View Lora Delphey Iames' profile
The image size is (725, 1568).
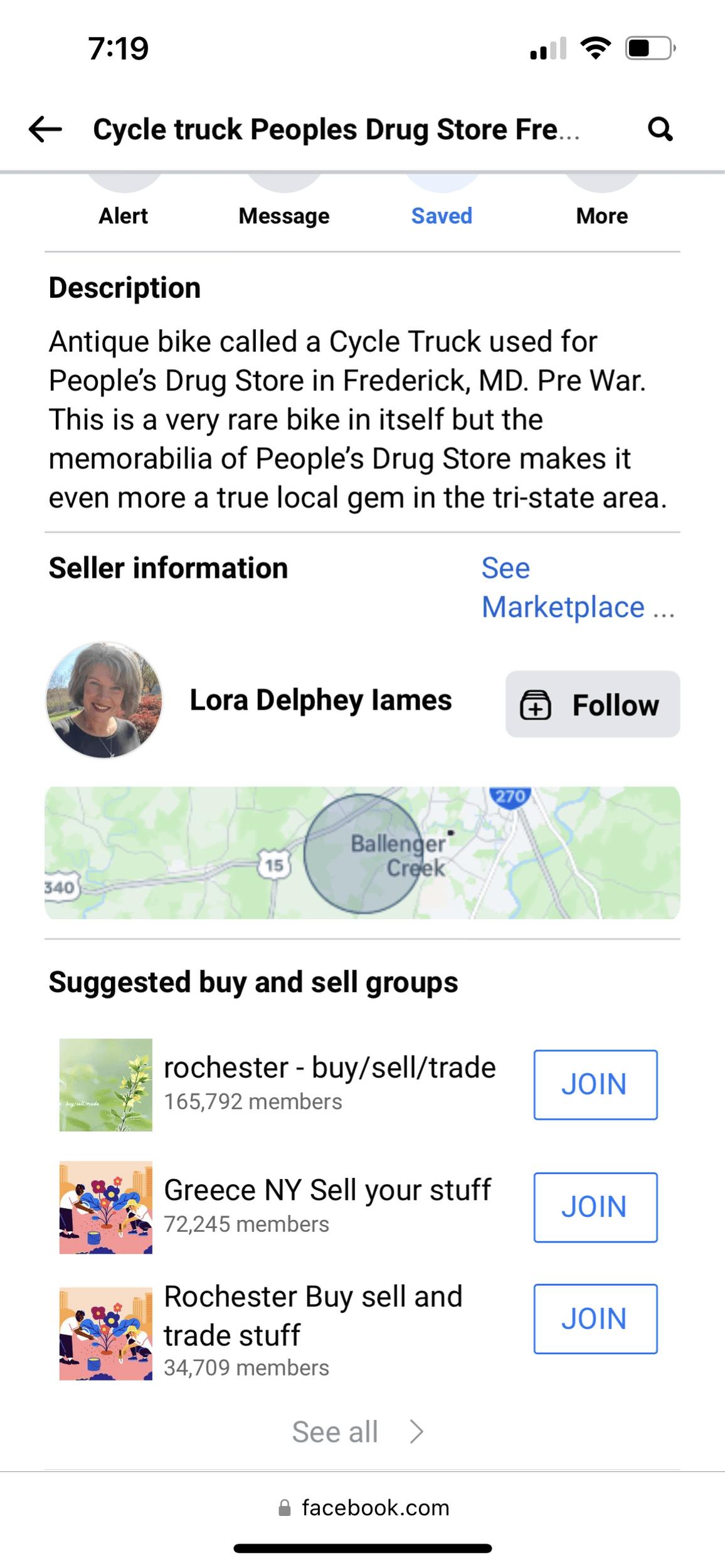[320, 700]
